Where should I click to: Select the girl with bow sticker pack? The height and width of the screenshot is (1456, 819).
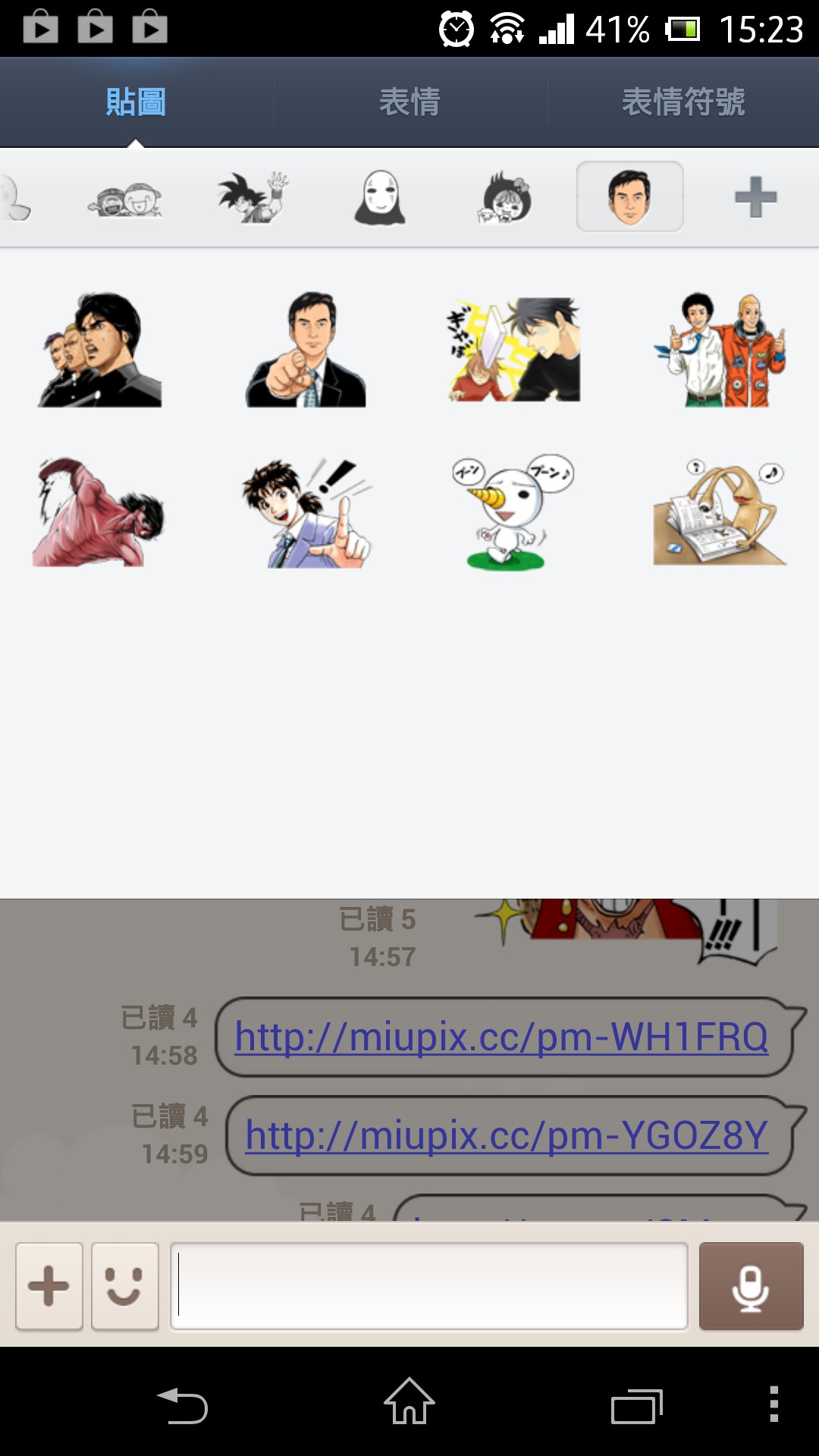[x=506, y=199]
